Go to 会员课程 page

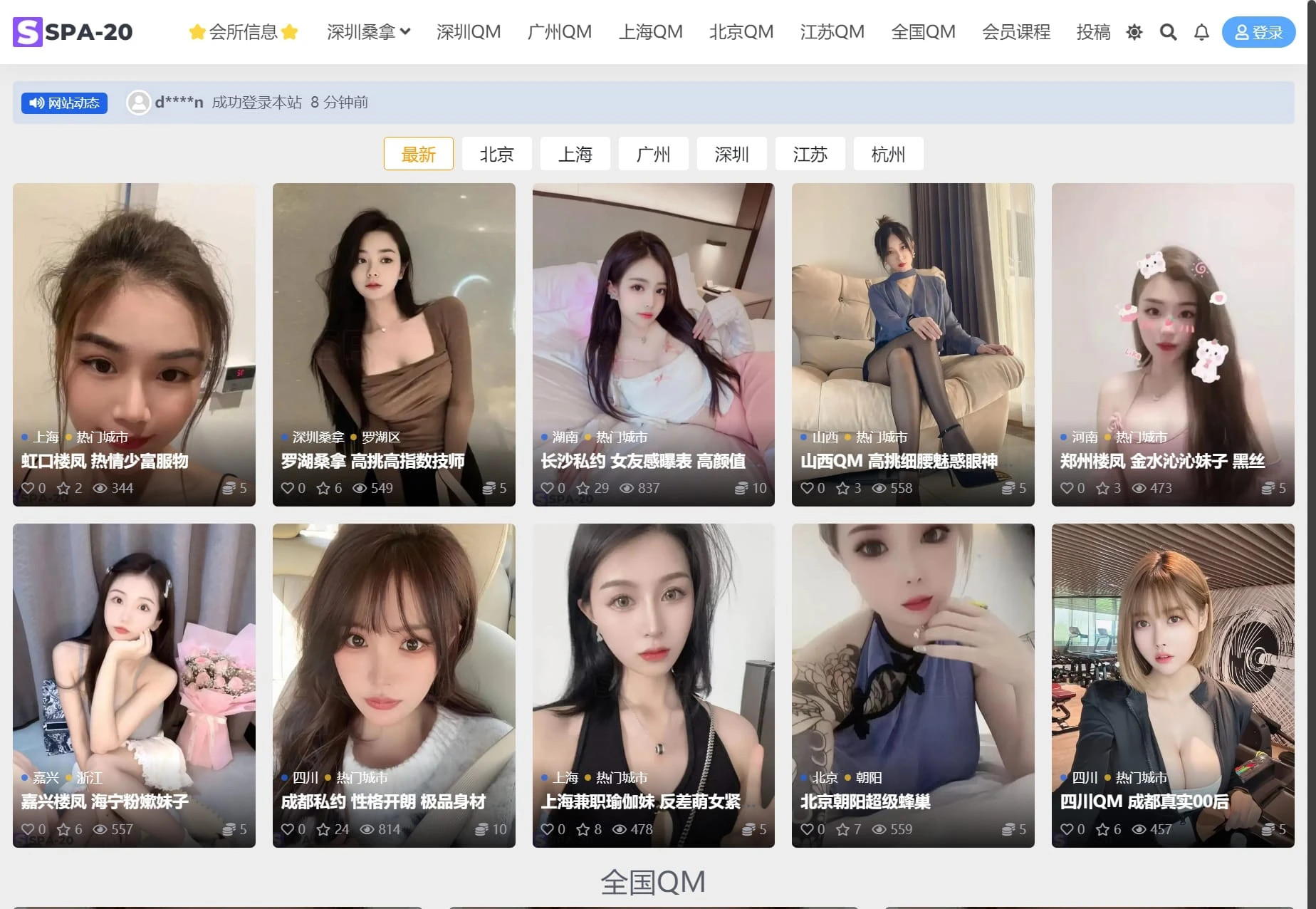coord(1015,32)
